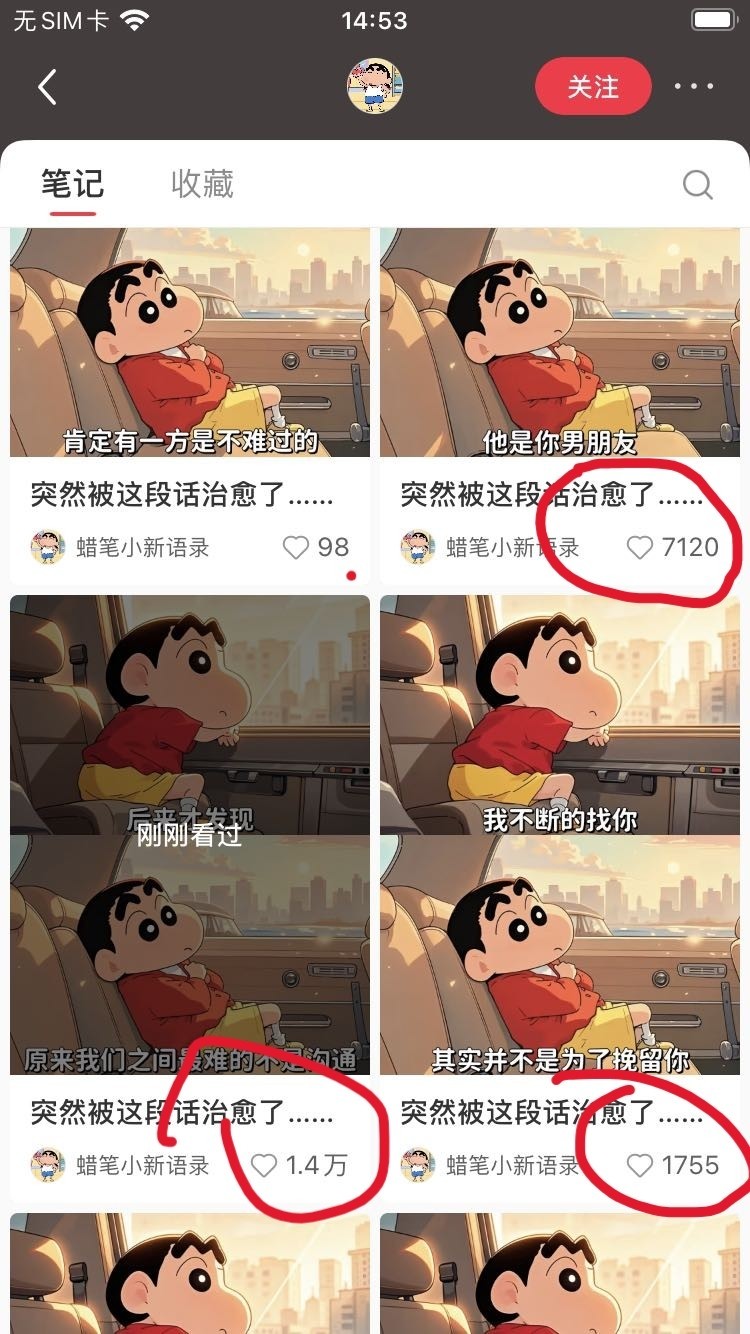The image size is (750, 1334).
Task: Open the profile avatar in header
Action: pos(375,86)
